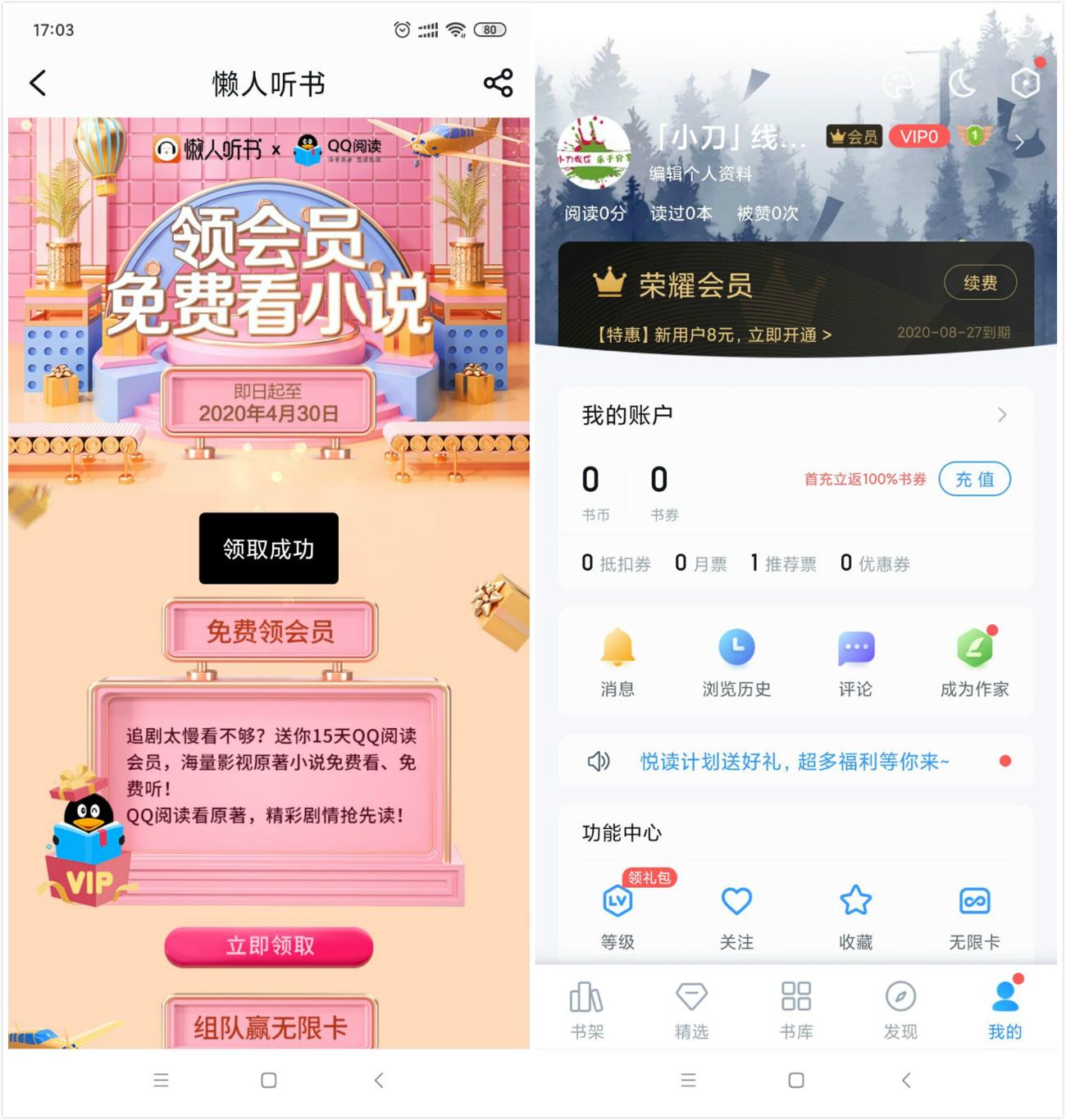The width and height of the screenshot is (1066, 1120).
Task: Open 悦读计划送好礼 announcement
Action: tap(794, 762)
